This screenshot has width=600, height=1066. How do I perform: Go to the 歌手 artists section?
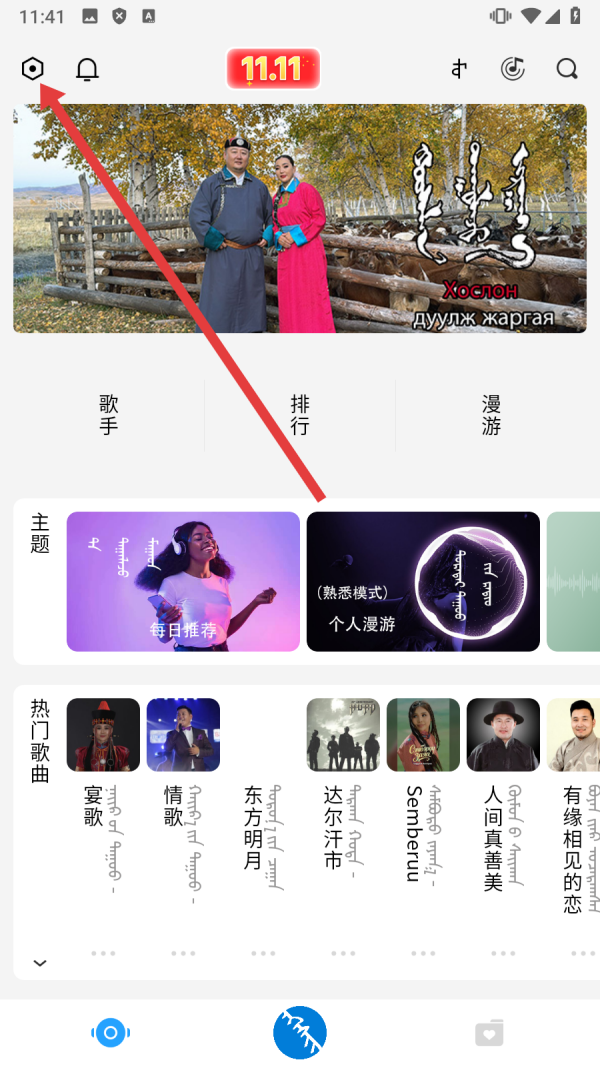click(109, 415)
